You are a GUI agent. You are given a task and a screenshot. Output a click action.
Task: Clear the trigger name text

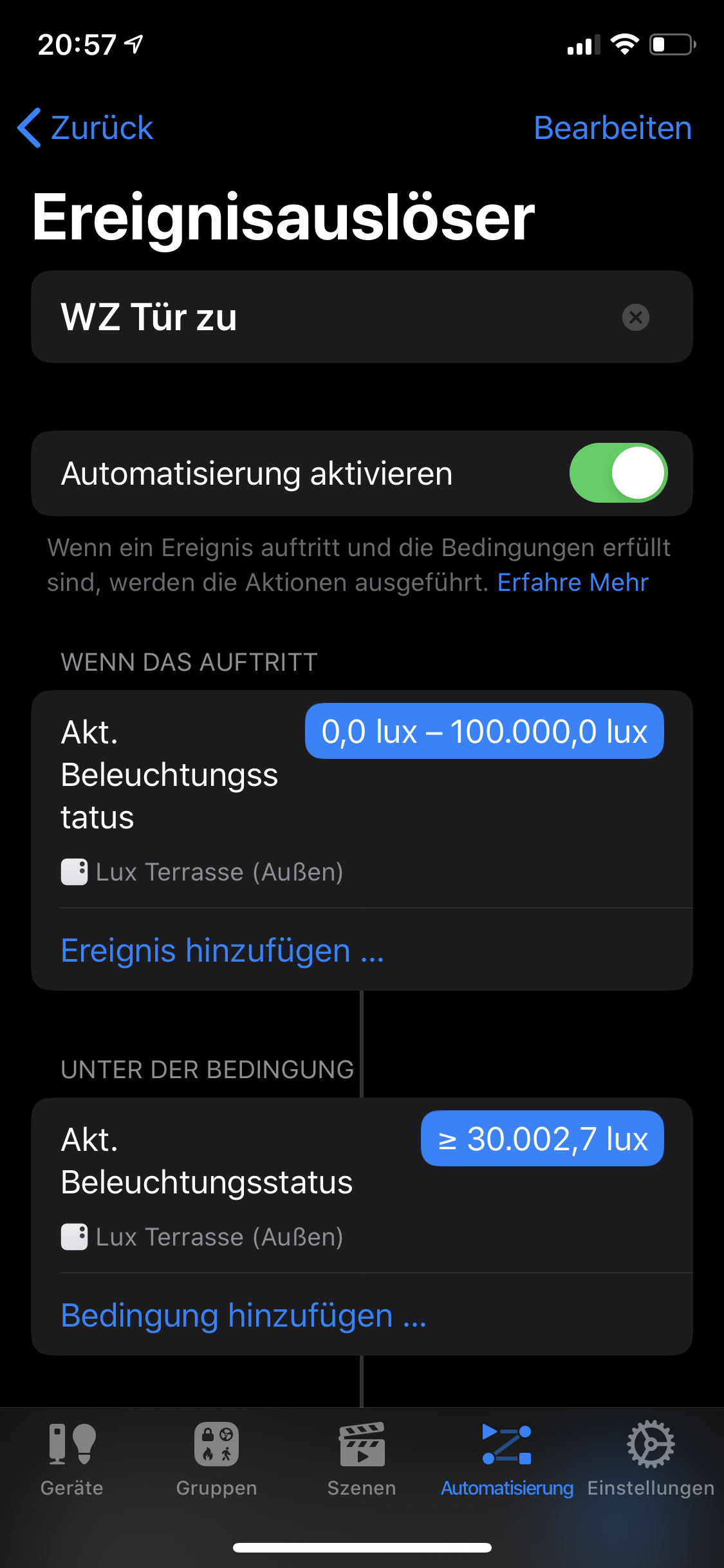635,317
